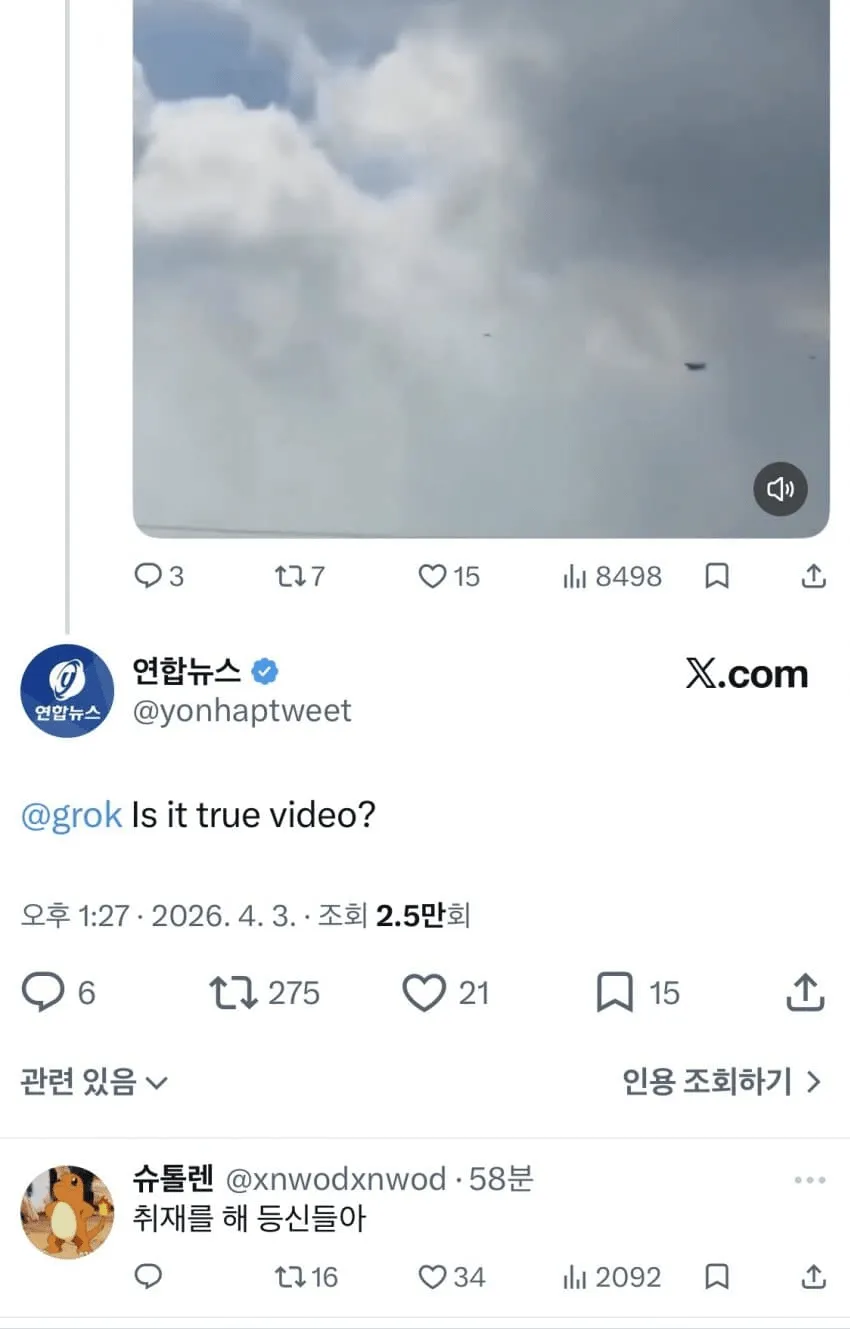This screenshot has height=1329, width=850.
Task: Unmute the video's audio
Action: [780, 489]
